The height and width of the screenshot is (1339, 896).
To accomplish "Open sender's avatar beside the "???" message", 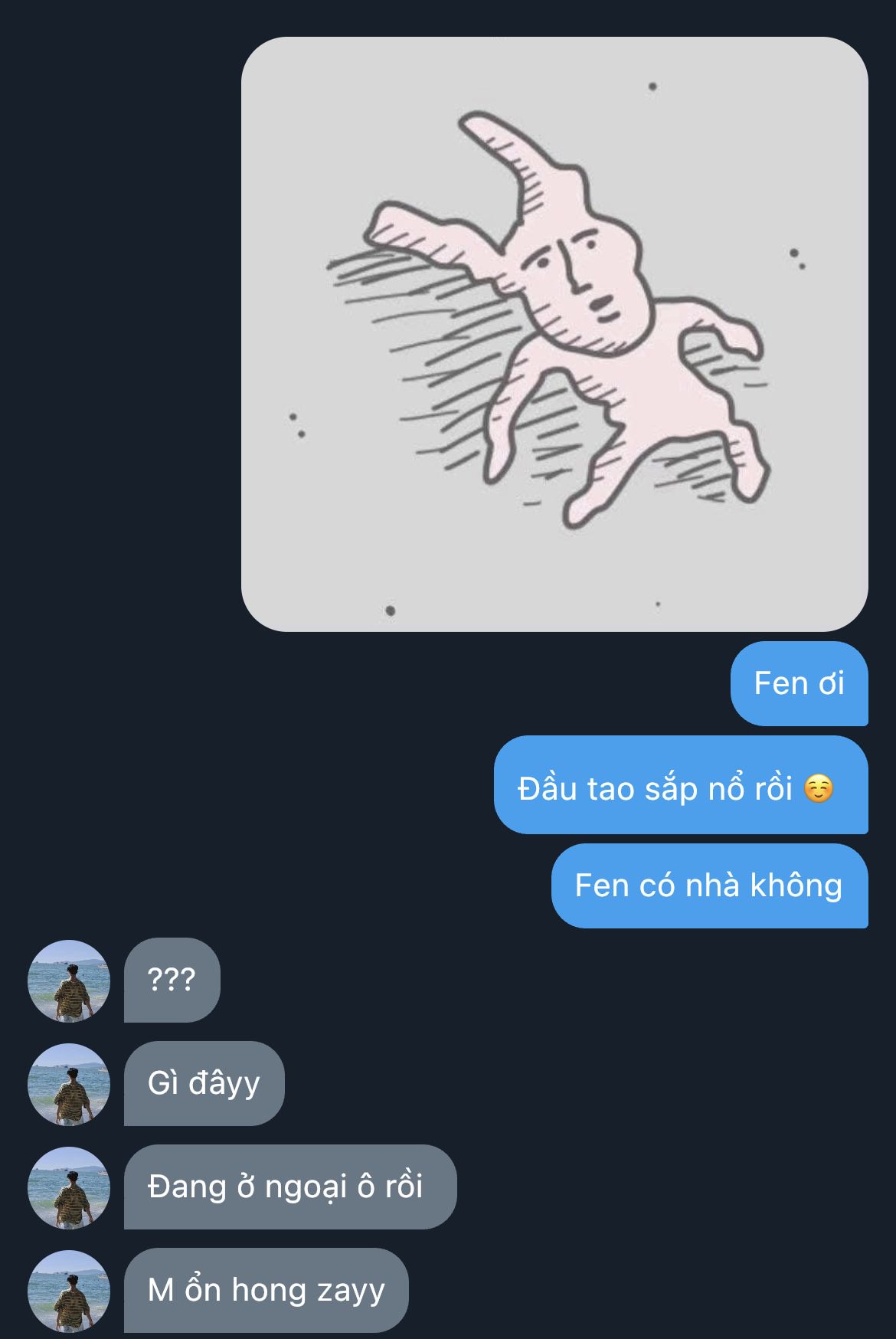I will [x=69, y=981].
